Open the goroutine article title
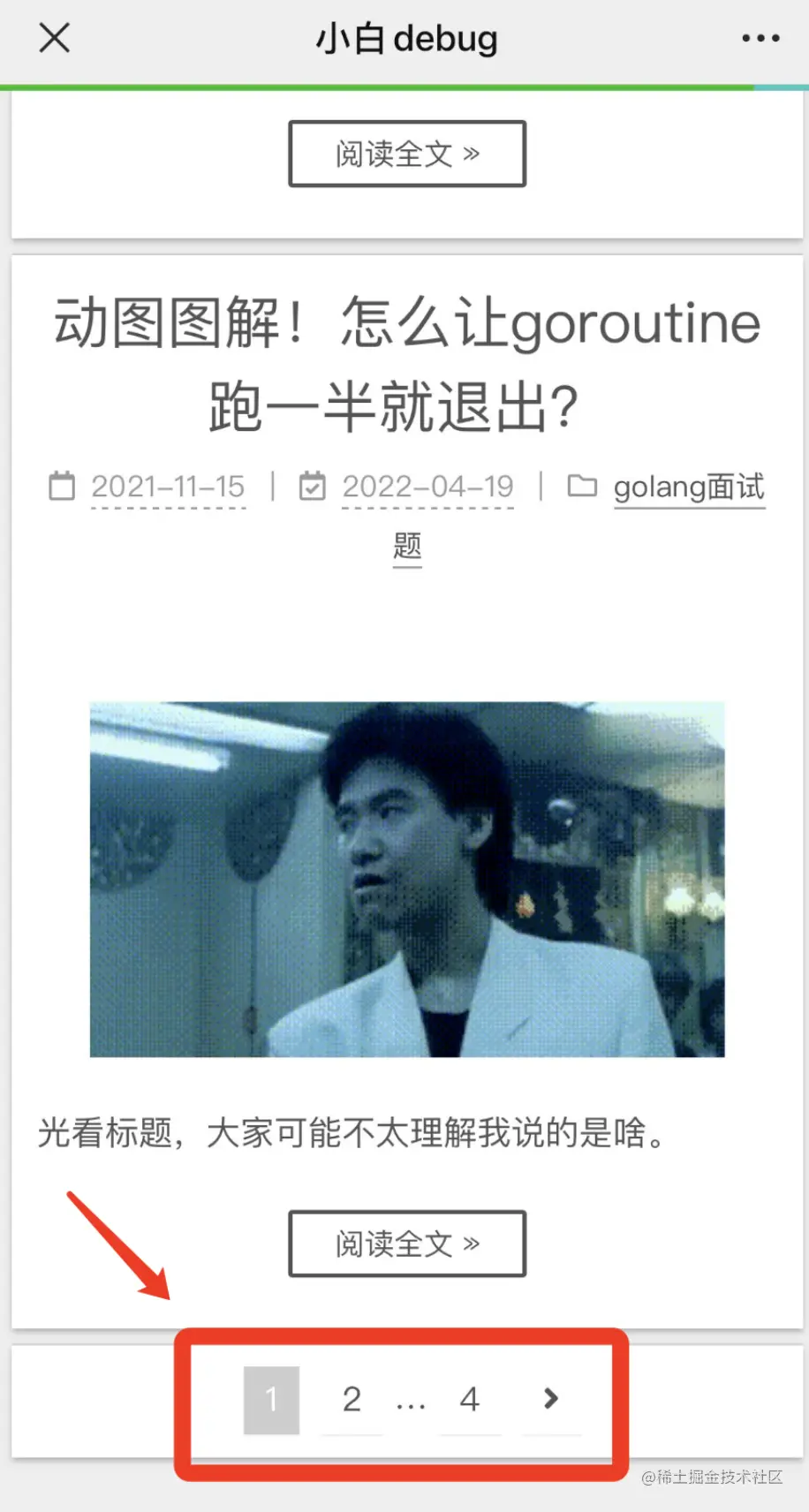This screenshot has width=809, height=1512. click(x=407, y=365)
